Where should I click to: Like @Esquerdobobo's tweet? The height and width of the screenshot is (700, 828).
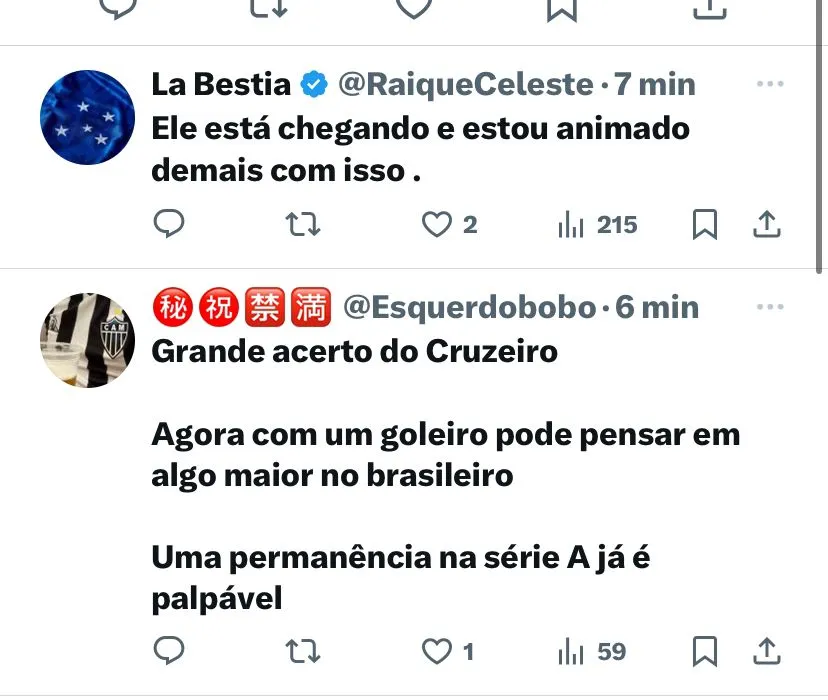(437, 652)
